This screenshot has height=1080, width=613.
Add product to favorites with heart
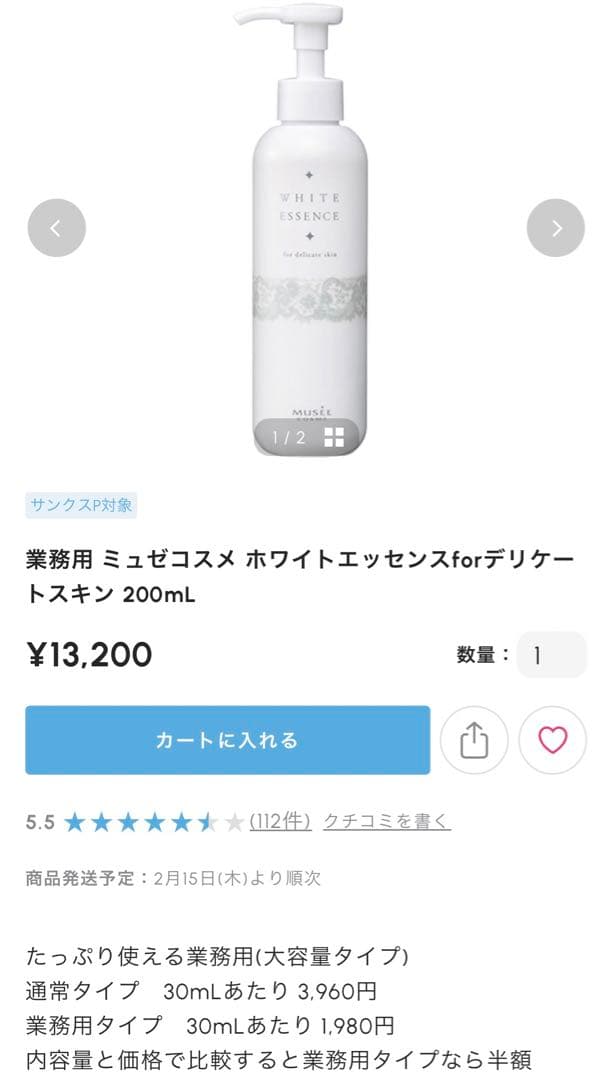coord(552,740)
